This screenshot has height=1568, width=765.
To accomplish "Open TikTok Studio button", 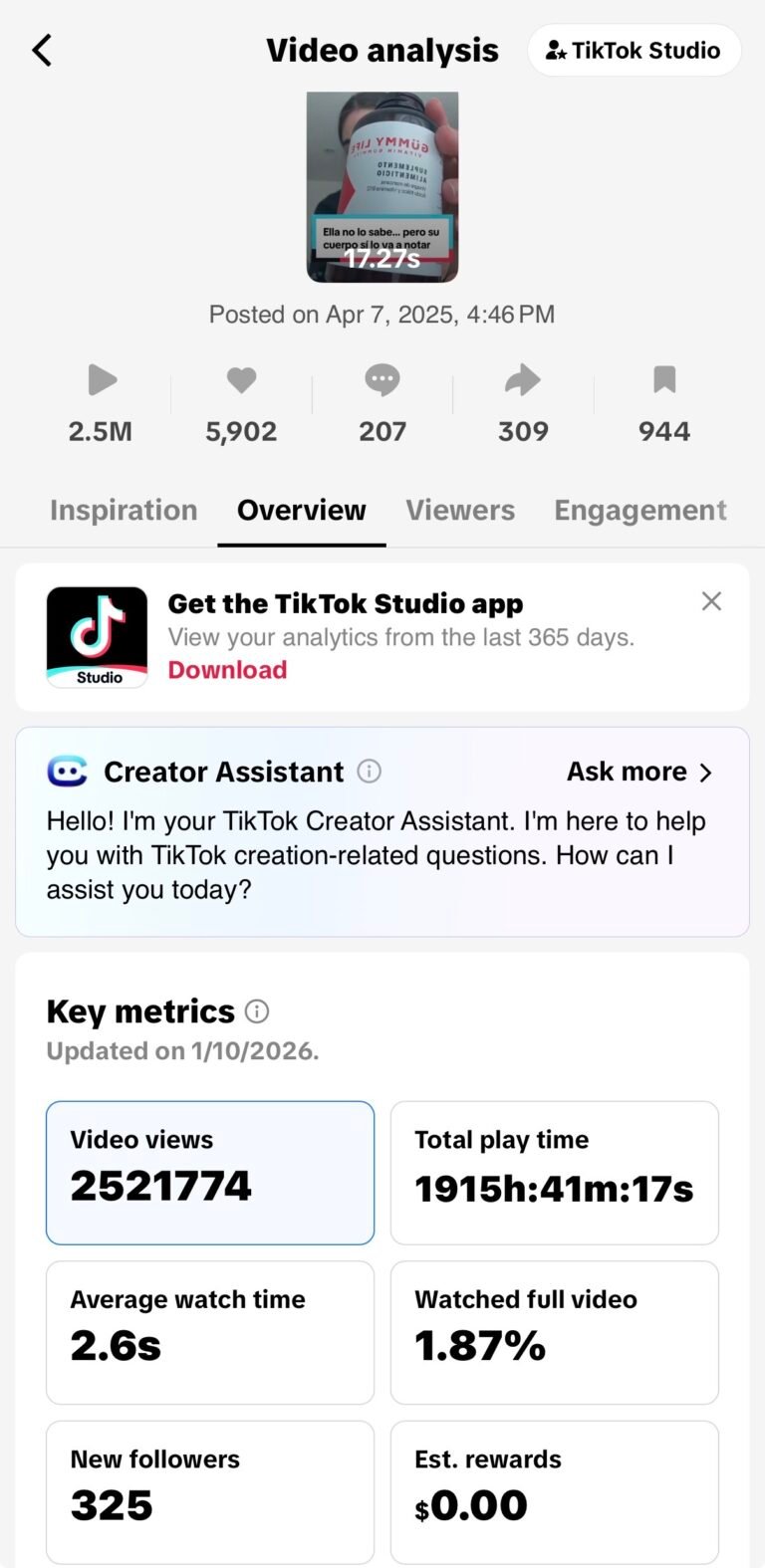I will tap(634, 50).
